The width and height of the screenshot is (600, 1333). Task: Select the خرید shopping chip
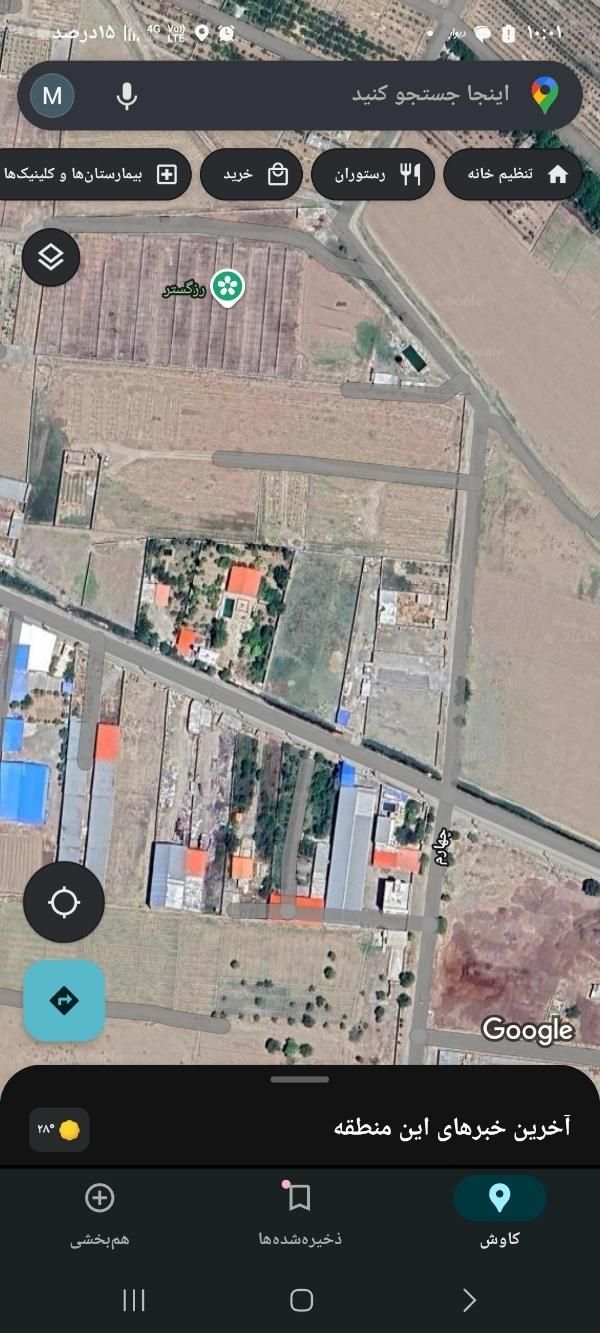251,174
